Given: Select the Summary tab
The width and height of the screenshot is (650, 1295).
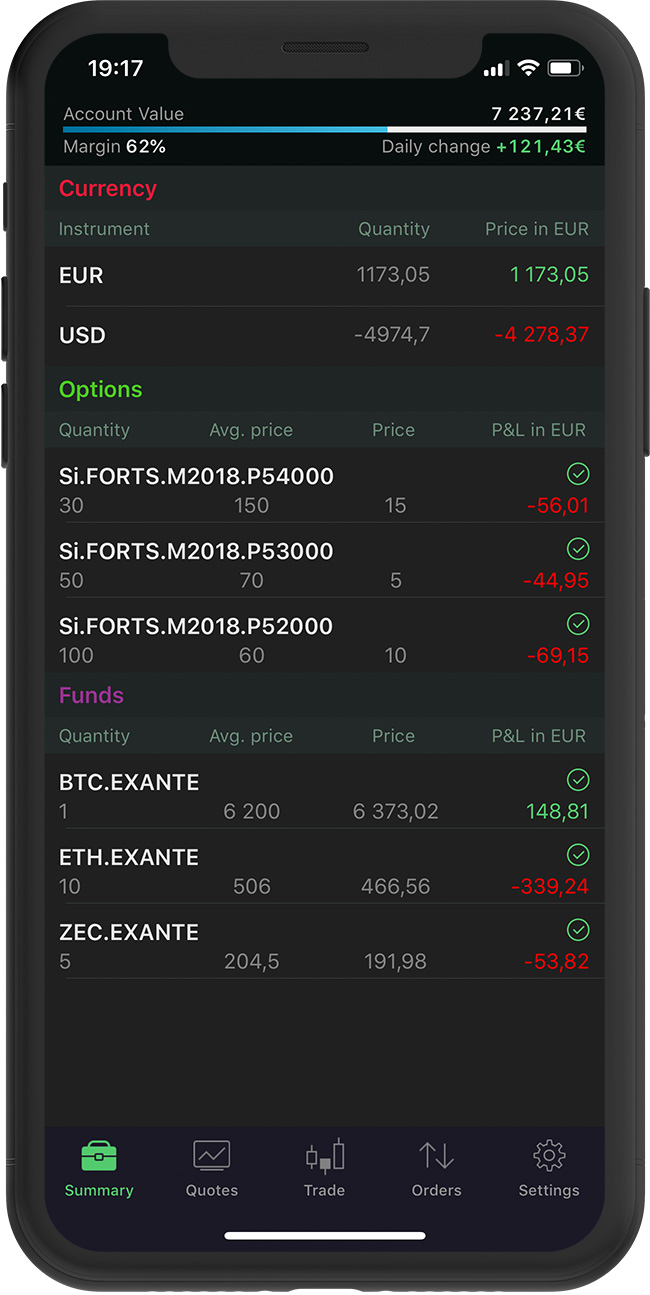Looking at the screenshot, I should coord(99,1168).
